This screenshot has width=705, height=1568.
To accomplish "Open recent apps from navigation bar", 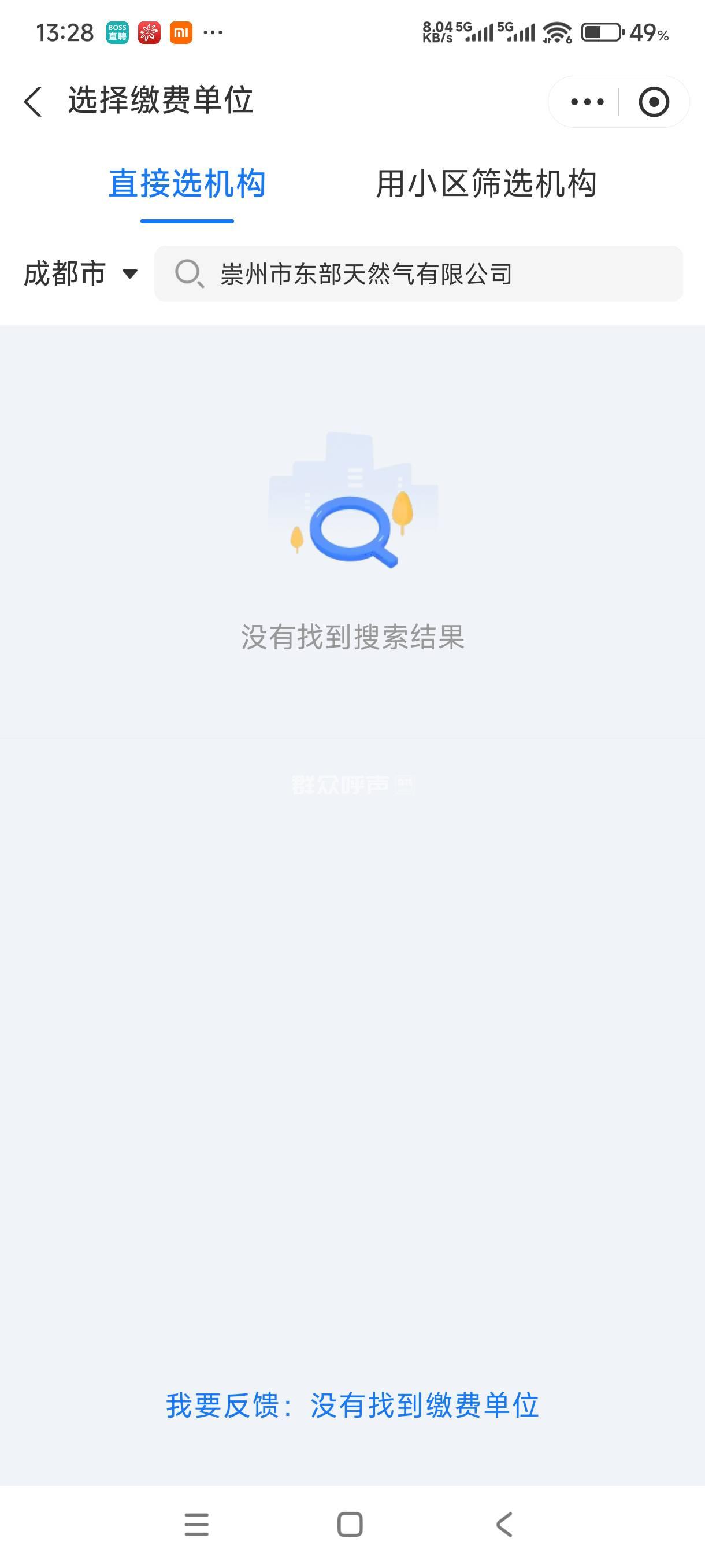I will (x=196, y=1525).
